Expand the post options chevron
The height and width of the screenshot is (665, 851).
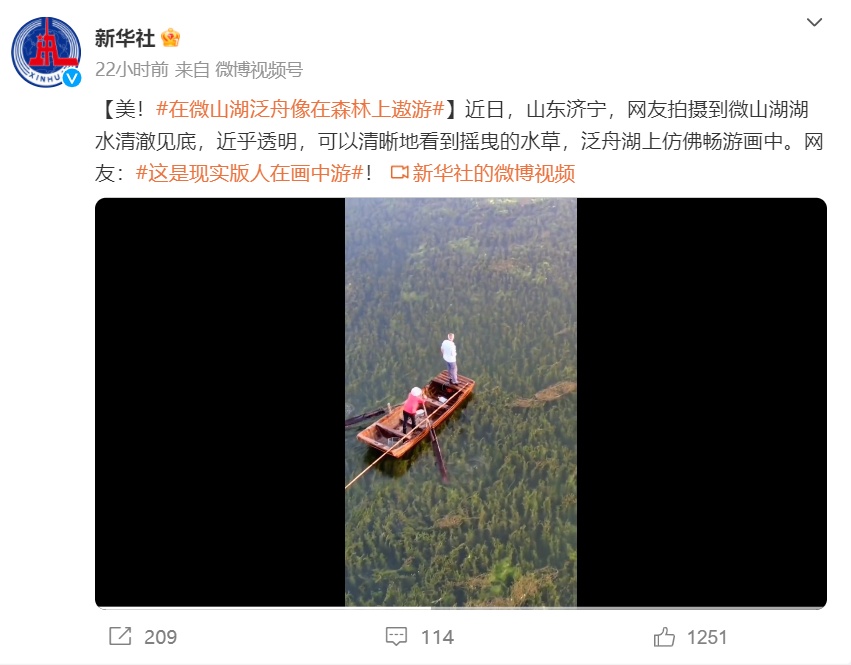[814, 22]
